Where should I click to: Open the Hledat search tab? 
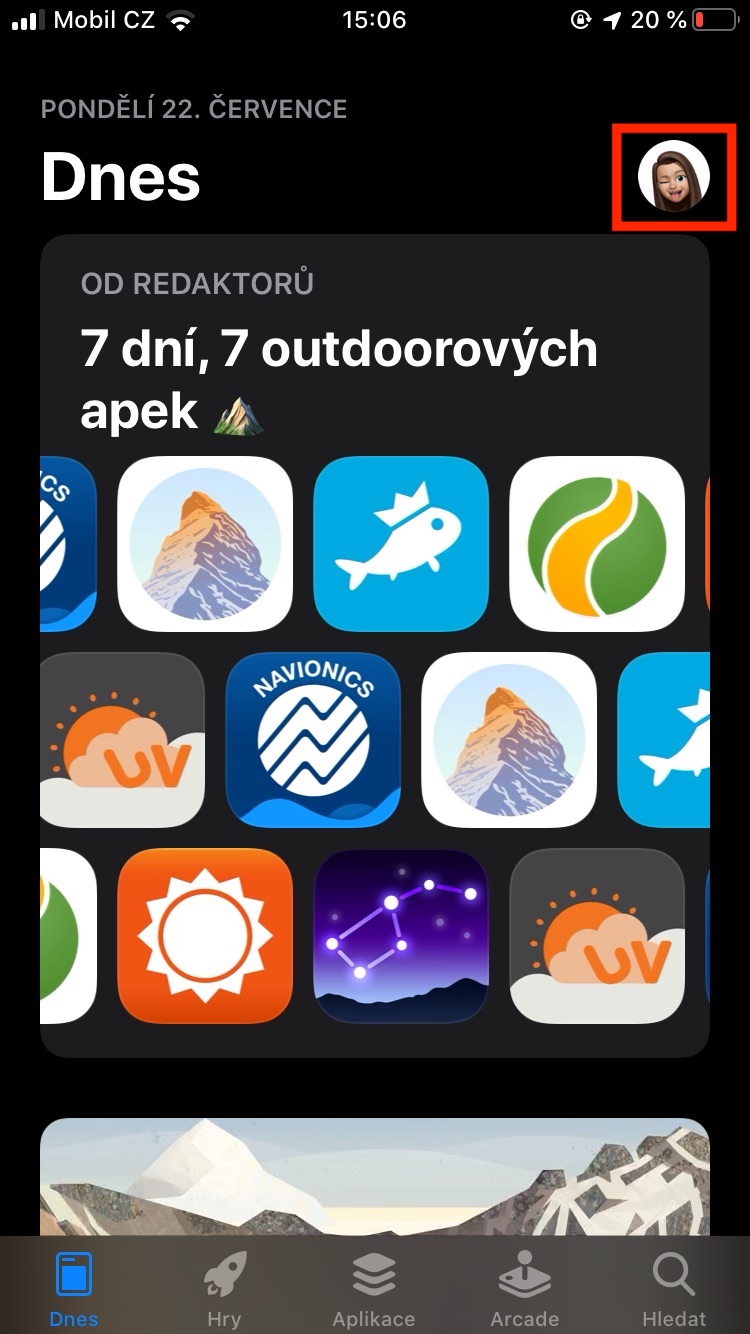click(674, 1289)
